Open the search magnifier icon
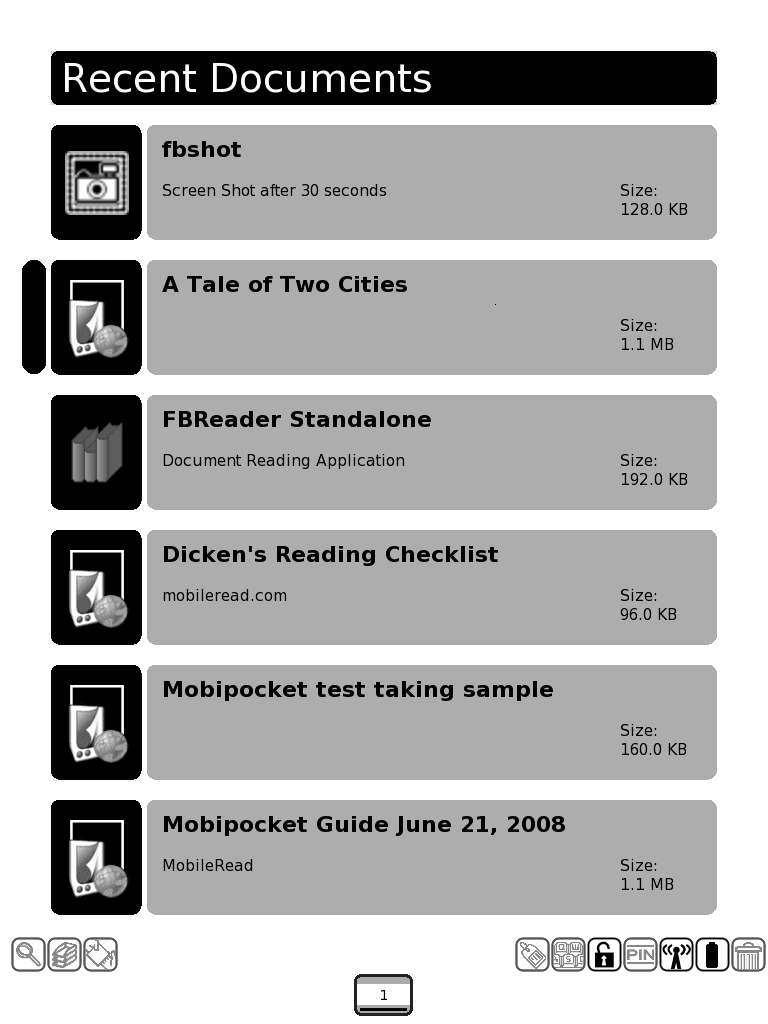 (x=28, y=955)
